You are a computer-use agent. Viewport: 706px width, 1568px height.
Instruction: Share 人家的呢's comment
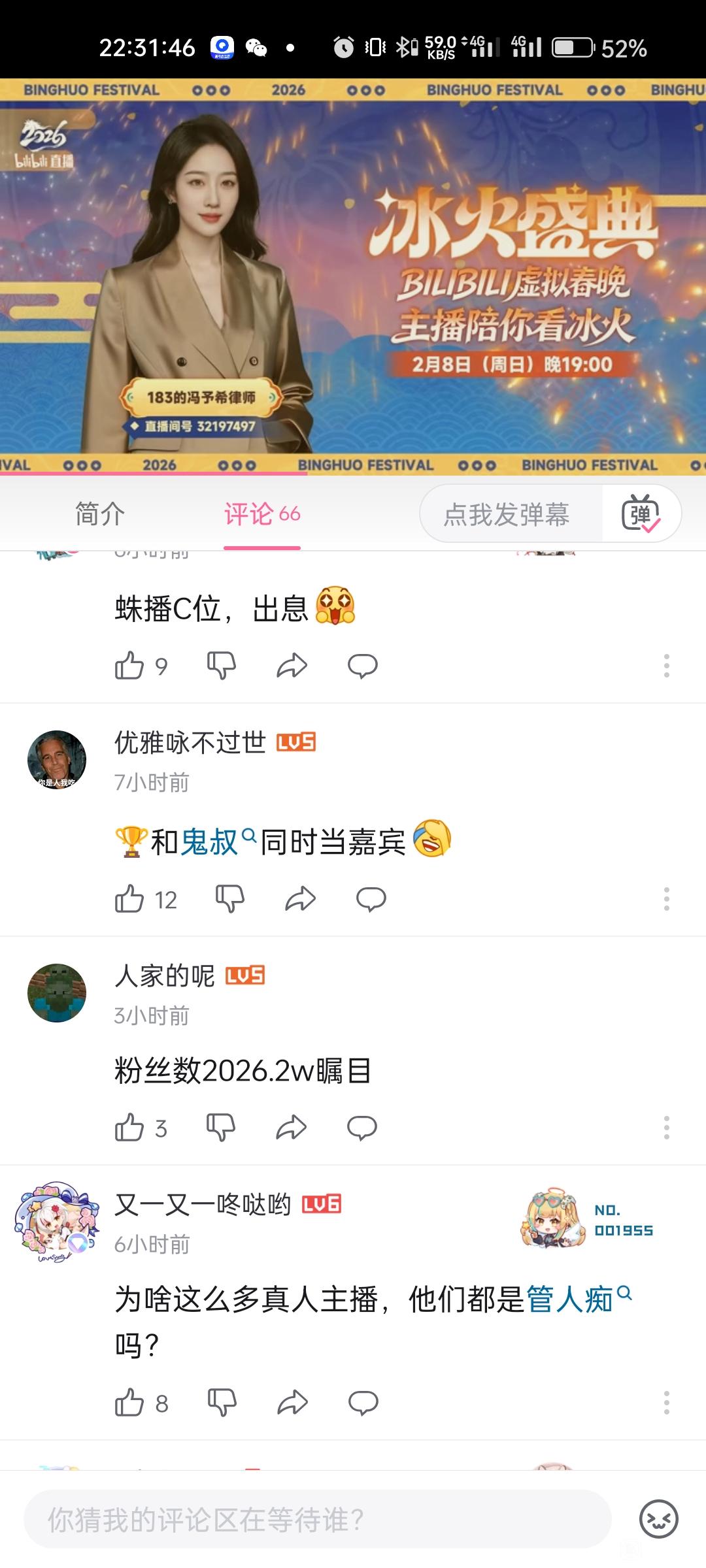(292, 1128)
